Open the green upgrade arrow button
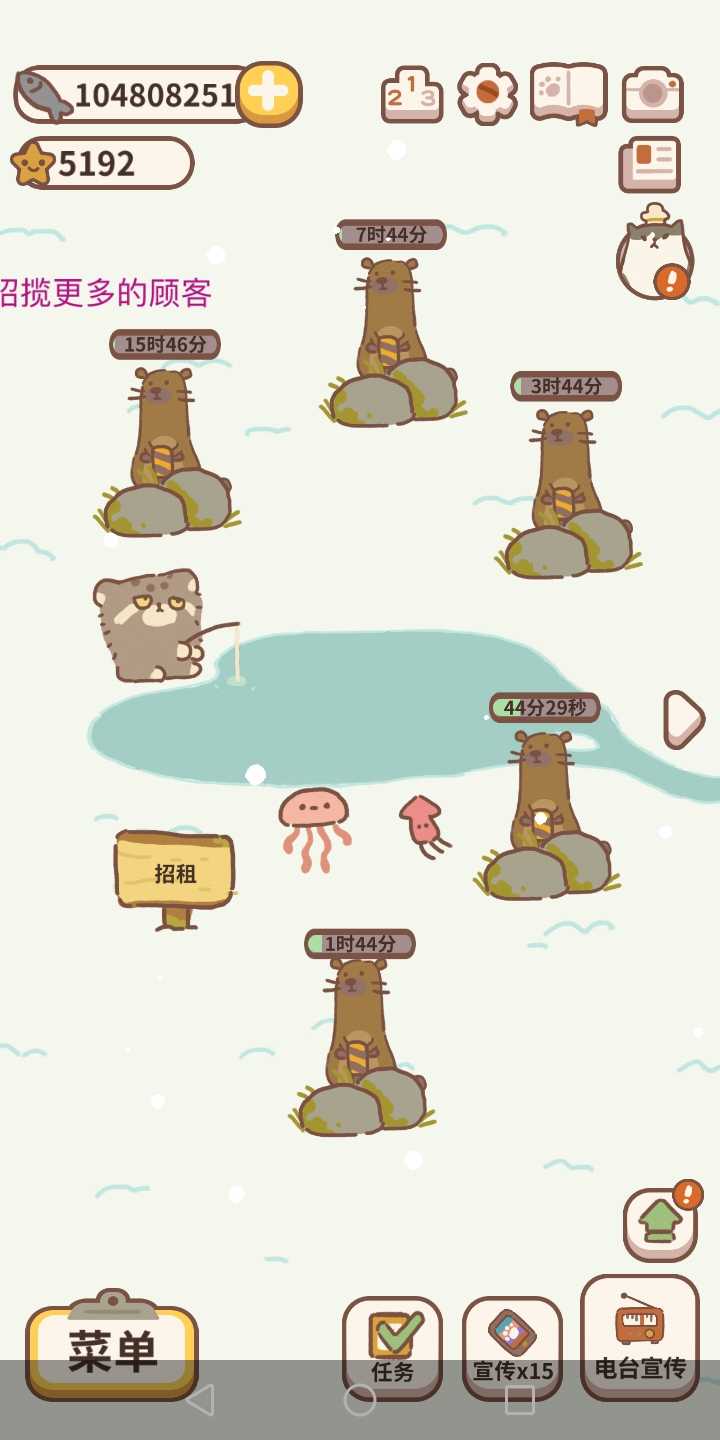 tap(659, 1224)
